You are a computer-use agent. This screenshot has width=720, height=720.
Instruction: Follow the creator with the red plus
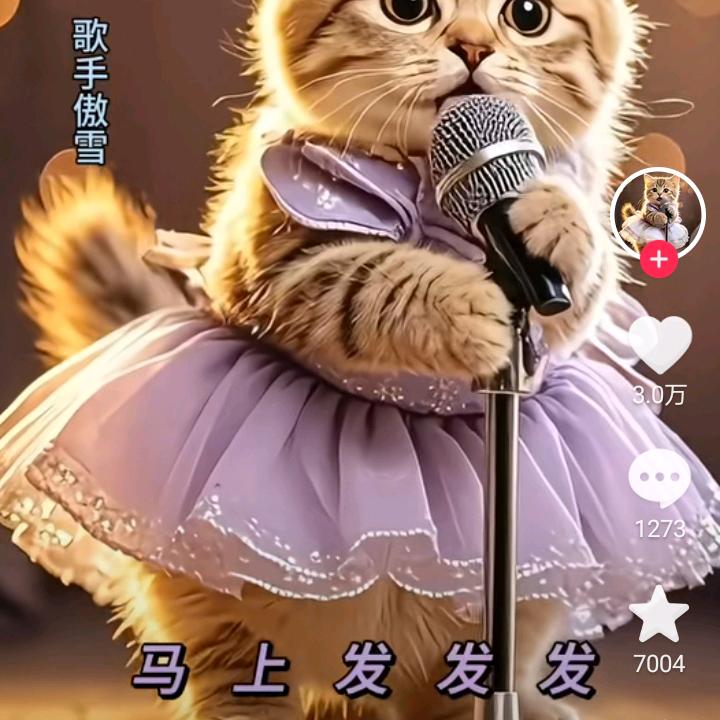[658, 260]
